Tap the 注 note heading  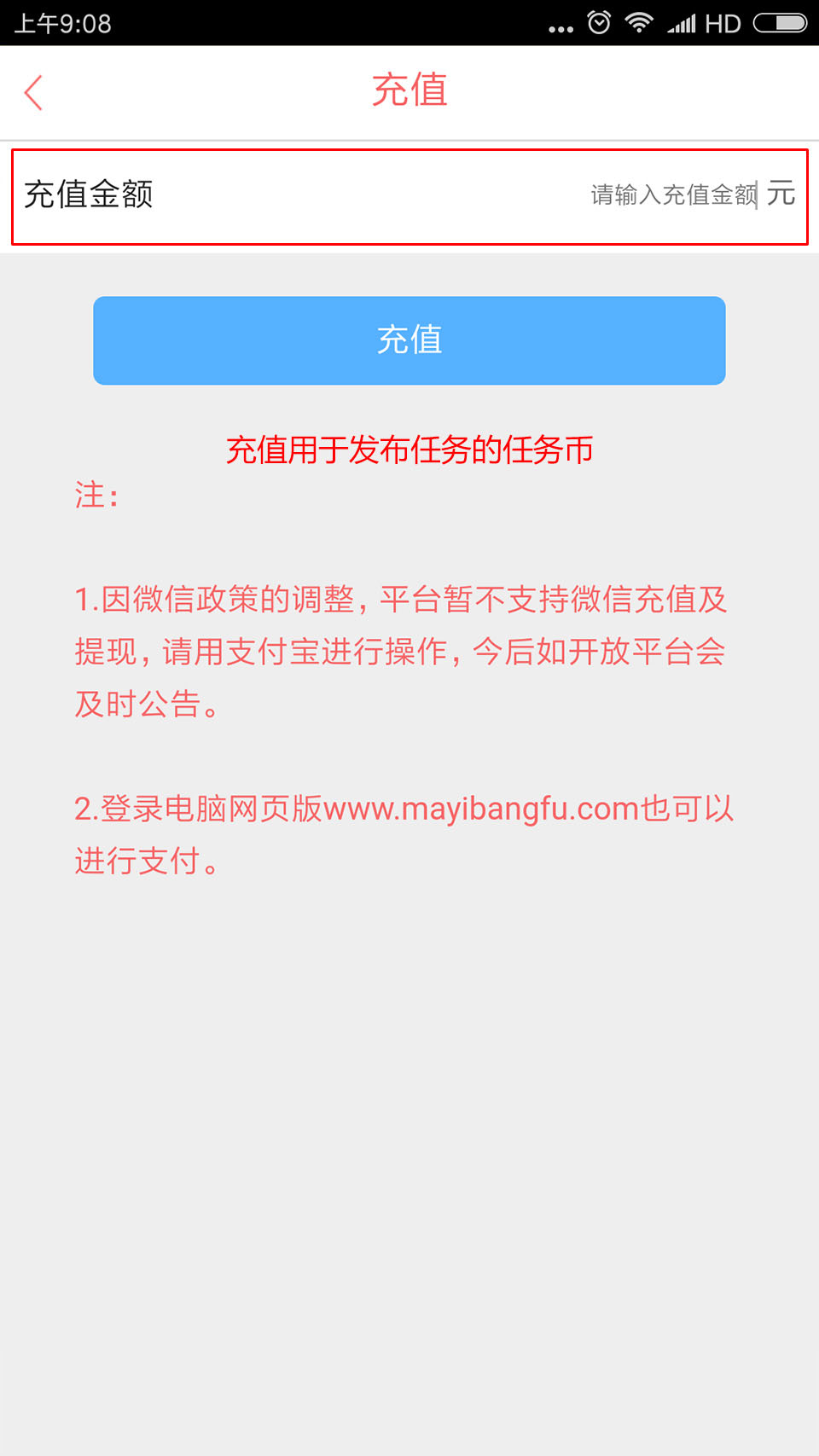point(94,495)
